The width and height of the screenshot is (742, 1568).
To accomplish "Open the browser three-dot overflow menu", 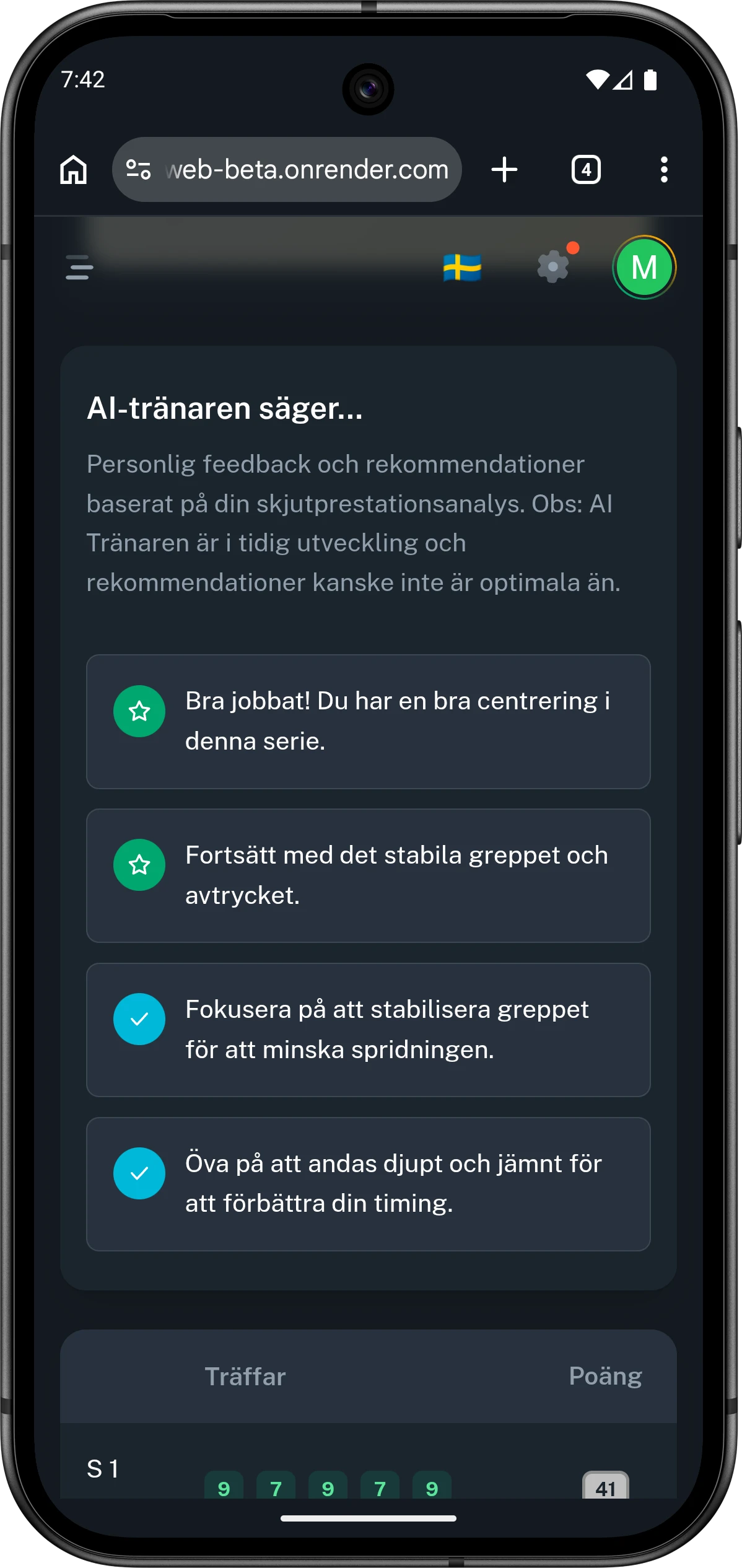I will pos(664,169).
